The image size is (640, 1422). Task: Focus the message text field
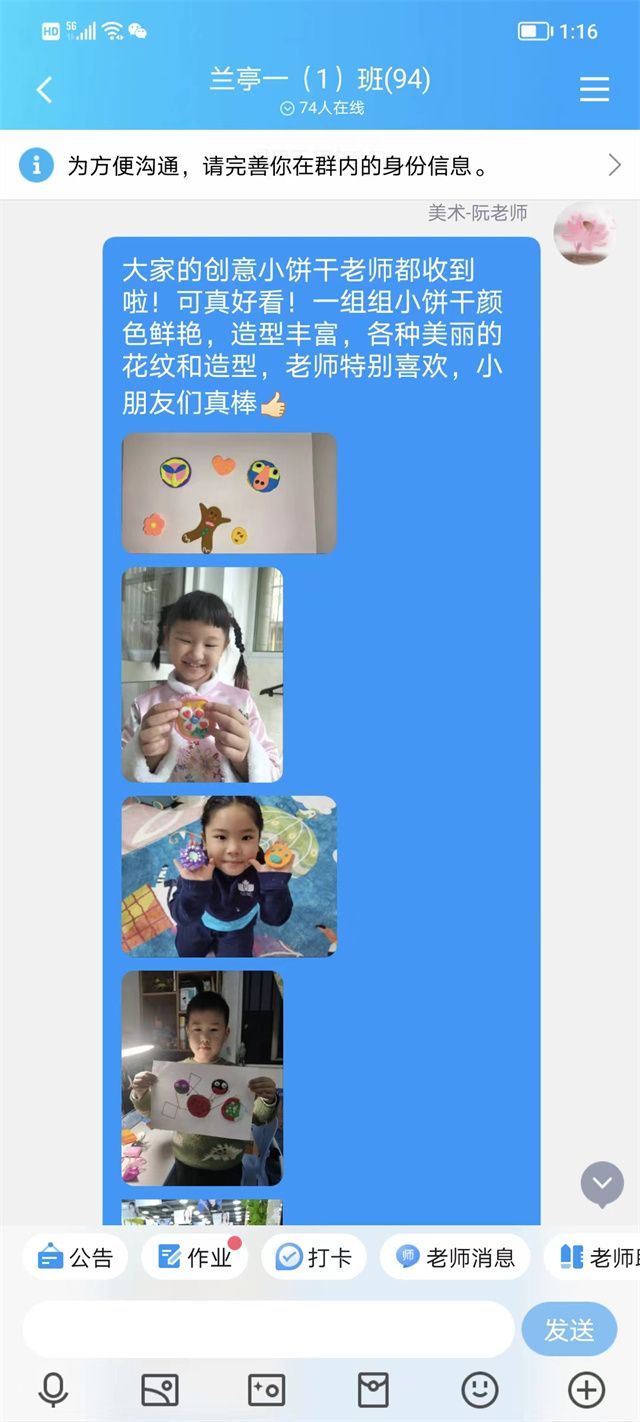[268, 1329]
